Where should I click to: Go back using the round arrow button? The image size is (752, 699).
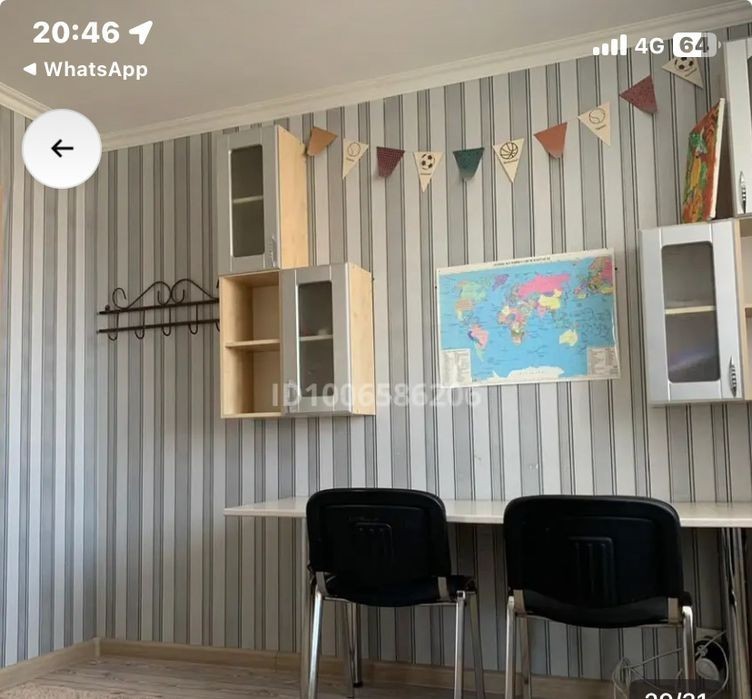pos(62,149)
